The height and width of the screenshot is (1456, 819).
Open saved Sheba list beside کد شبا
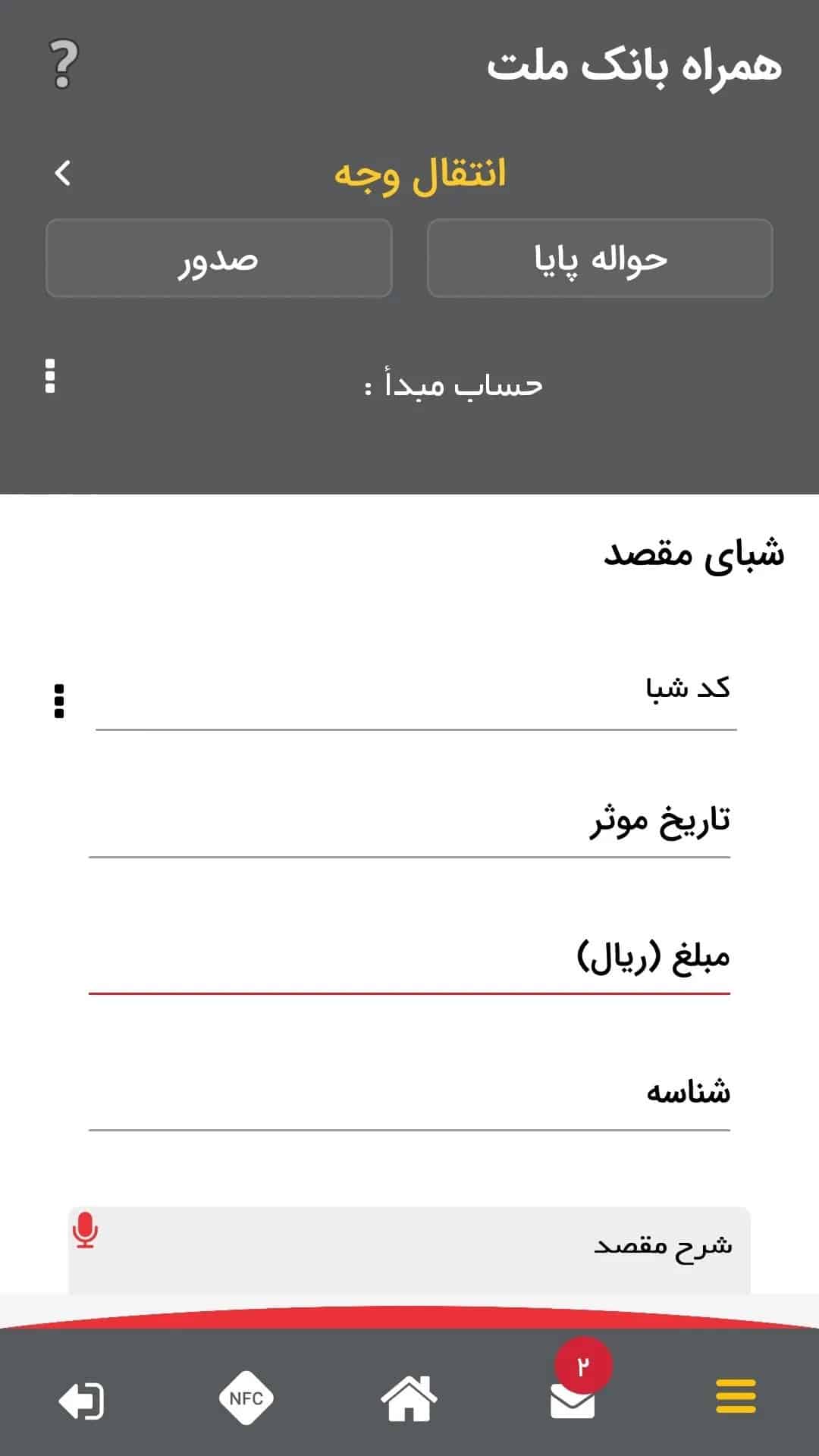click(x=59, y=701)
